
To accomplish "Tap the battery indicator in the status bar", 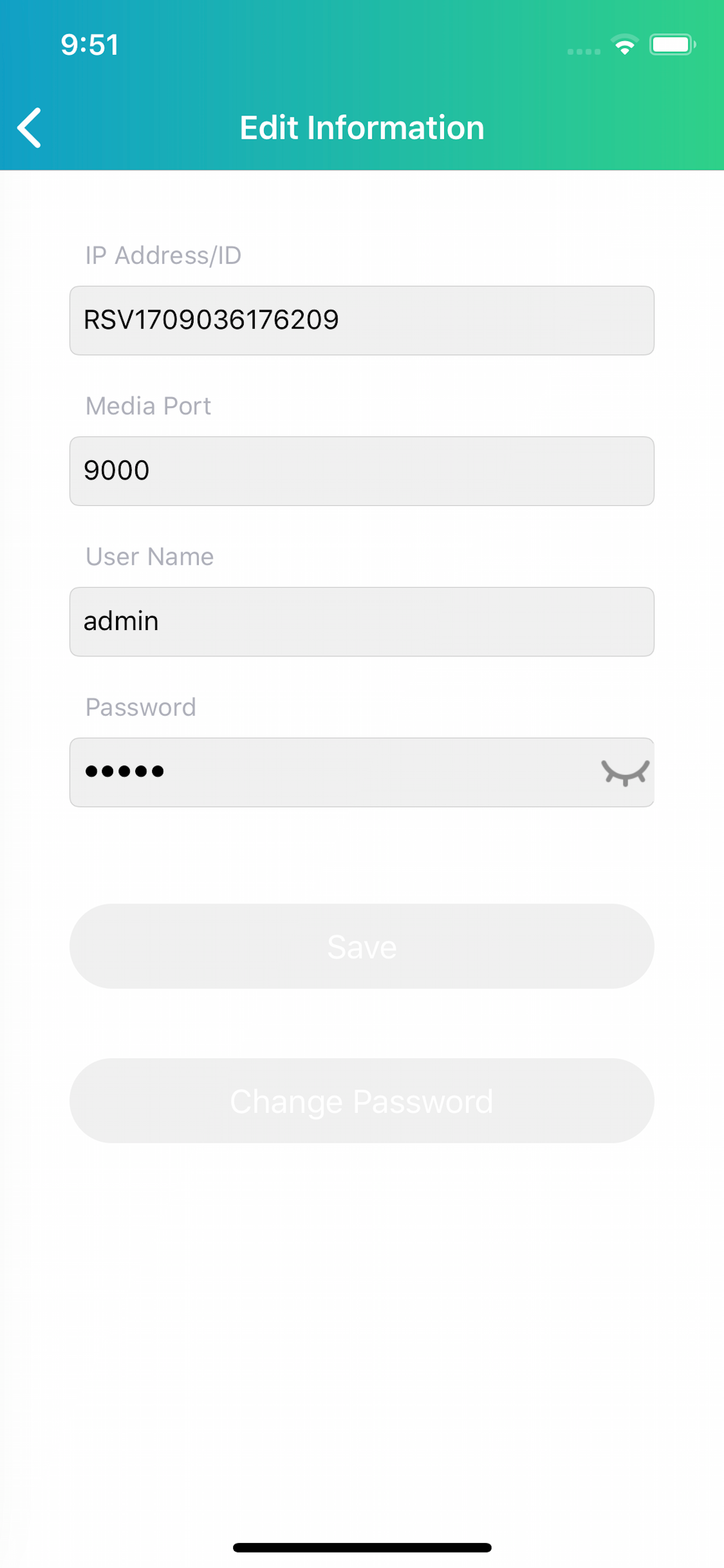I will [673, 44].
